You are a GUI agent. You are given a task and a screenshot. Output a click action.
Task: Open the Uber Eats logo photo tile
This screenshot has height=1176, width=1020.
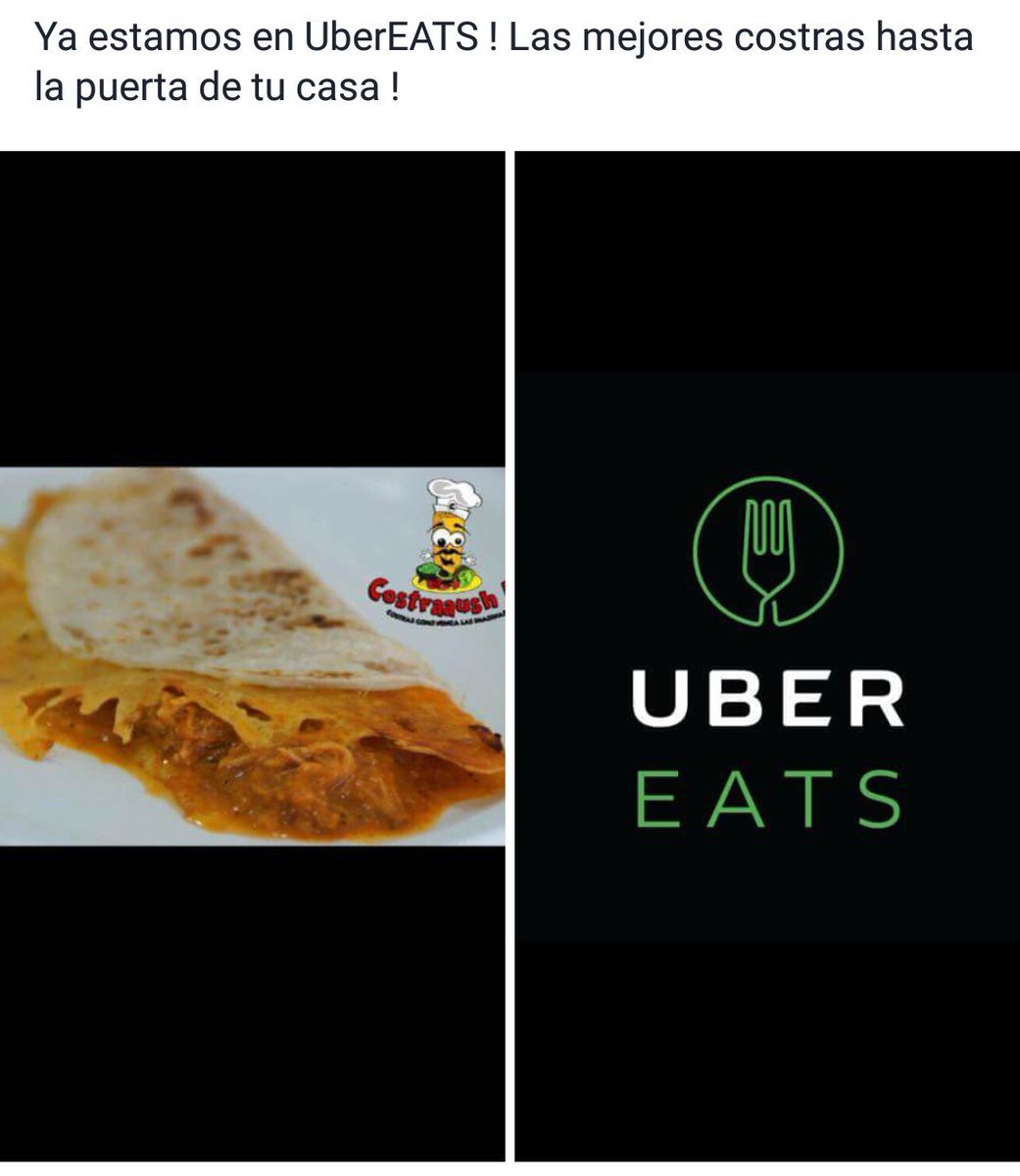[x=767, y=656]
